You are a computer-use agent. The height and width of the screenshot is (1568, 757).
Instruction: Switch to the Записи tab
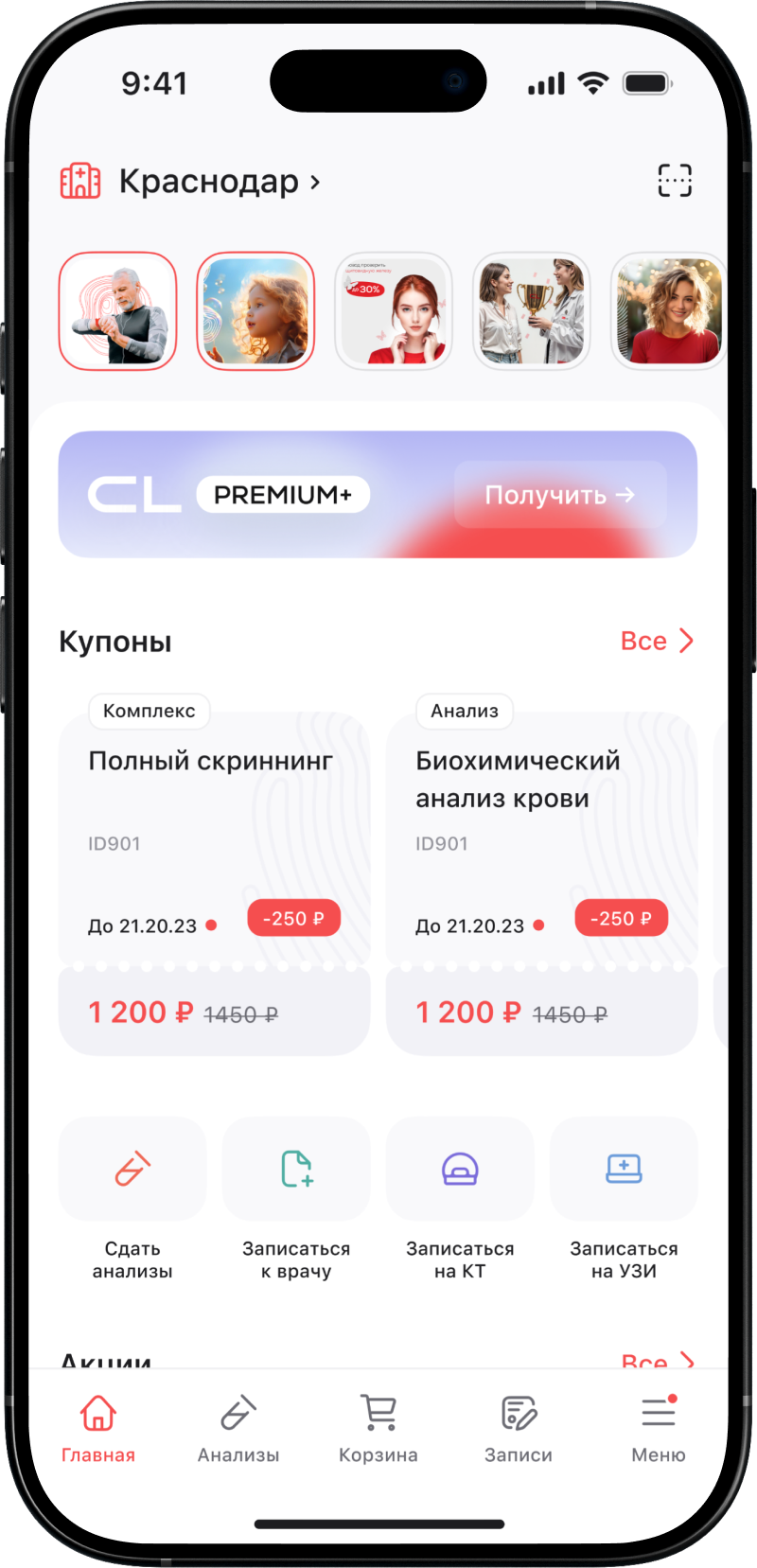[x=519, y=1429]
